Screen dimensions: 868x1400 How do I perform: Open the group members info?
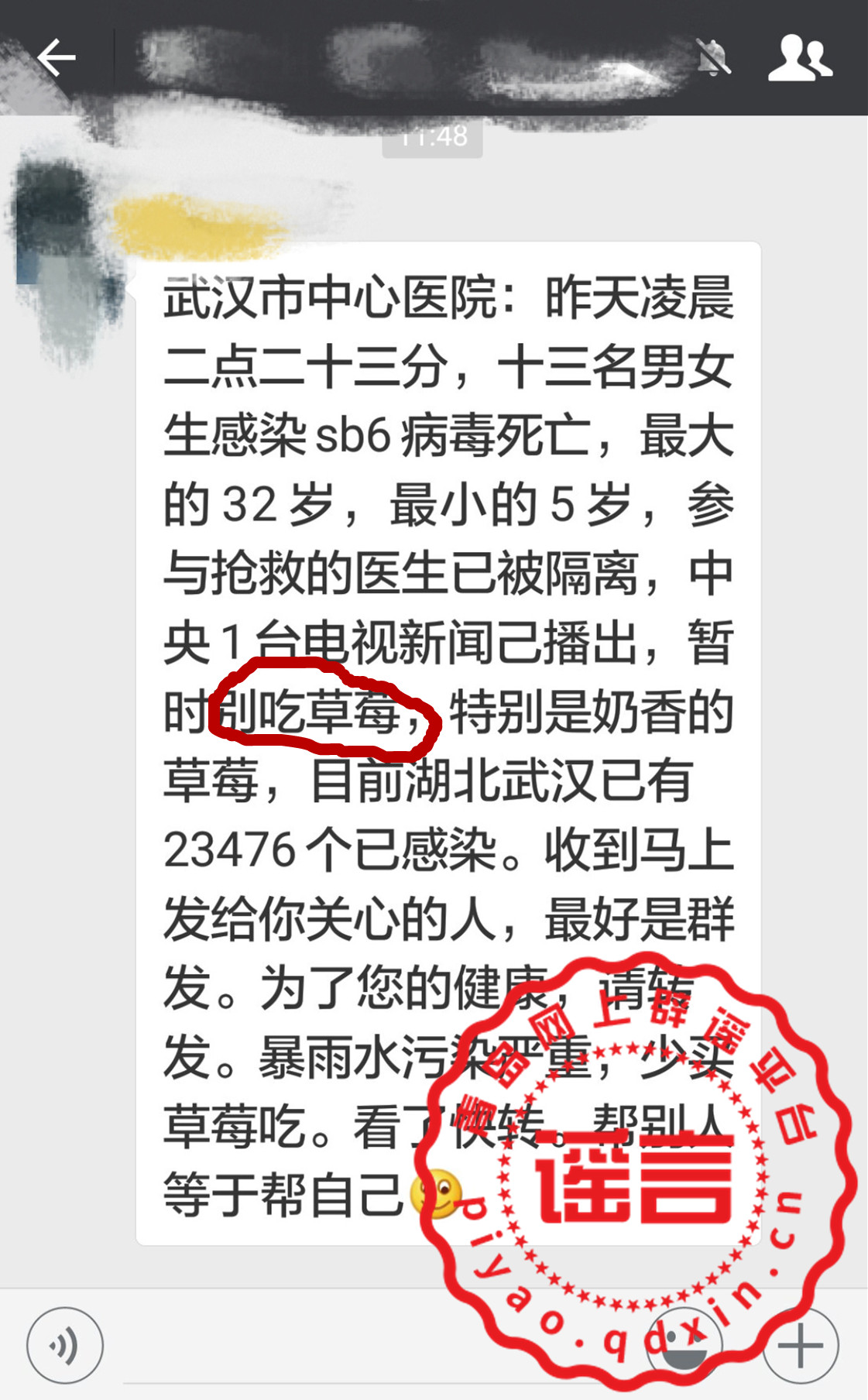[x=800, y=58]
